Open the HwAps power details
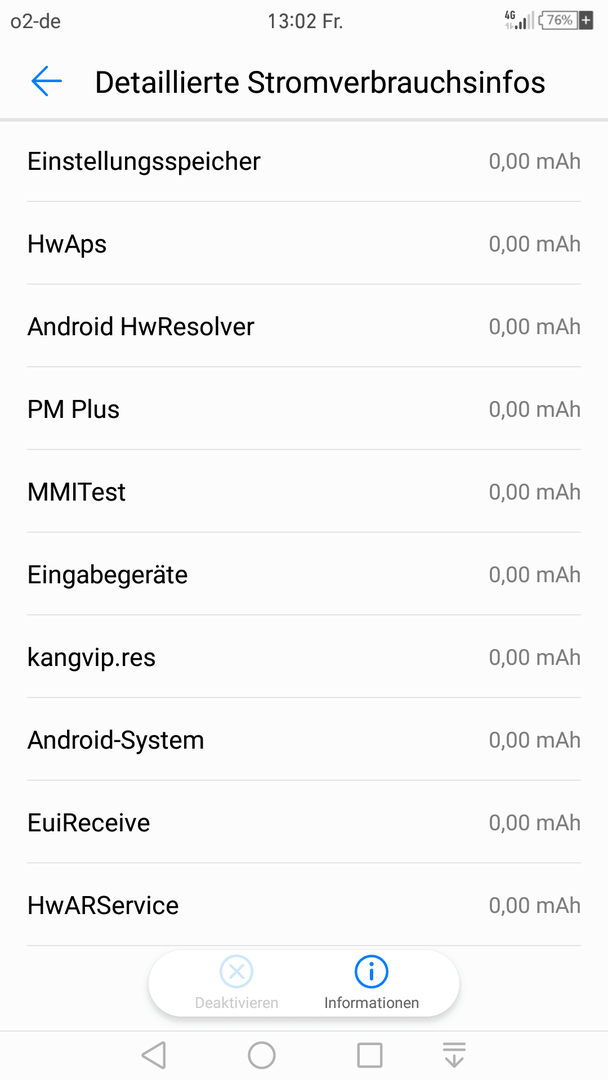The height and width of the screenshot is (1080, 608). click(x=304, y=244)
